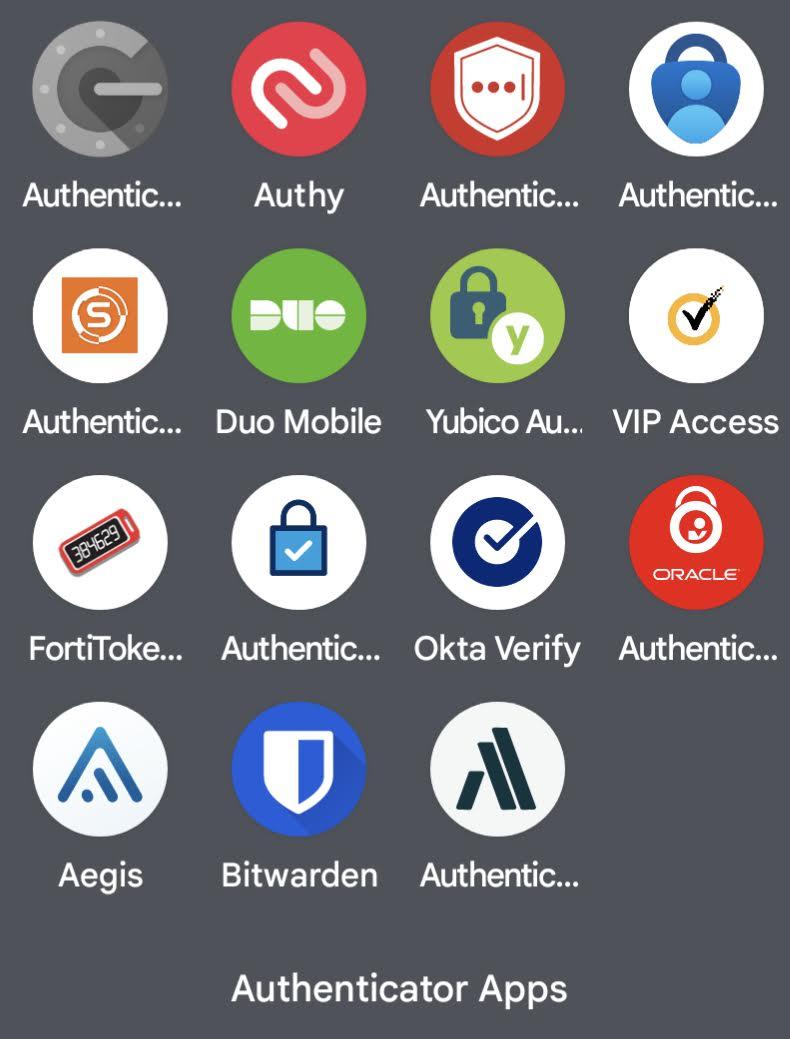Image resolution: width=790 pixels, height=1039 pixels.
Task: Launch the Bitwarden app
Action: tap(298, 769)
